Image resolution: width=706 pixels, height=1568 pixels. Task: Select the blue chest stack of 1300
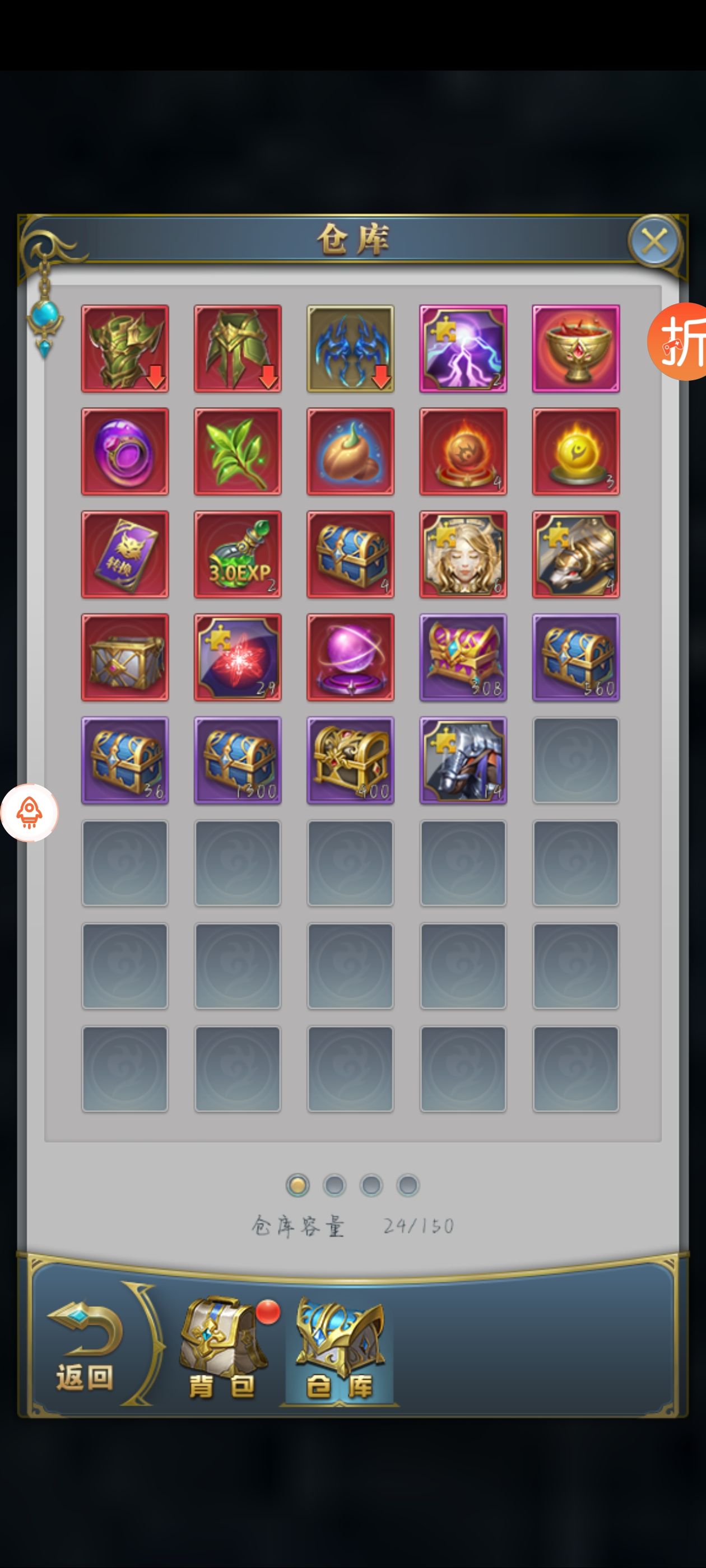(238, 760)
